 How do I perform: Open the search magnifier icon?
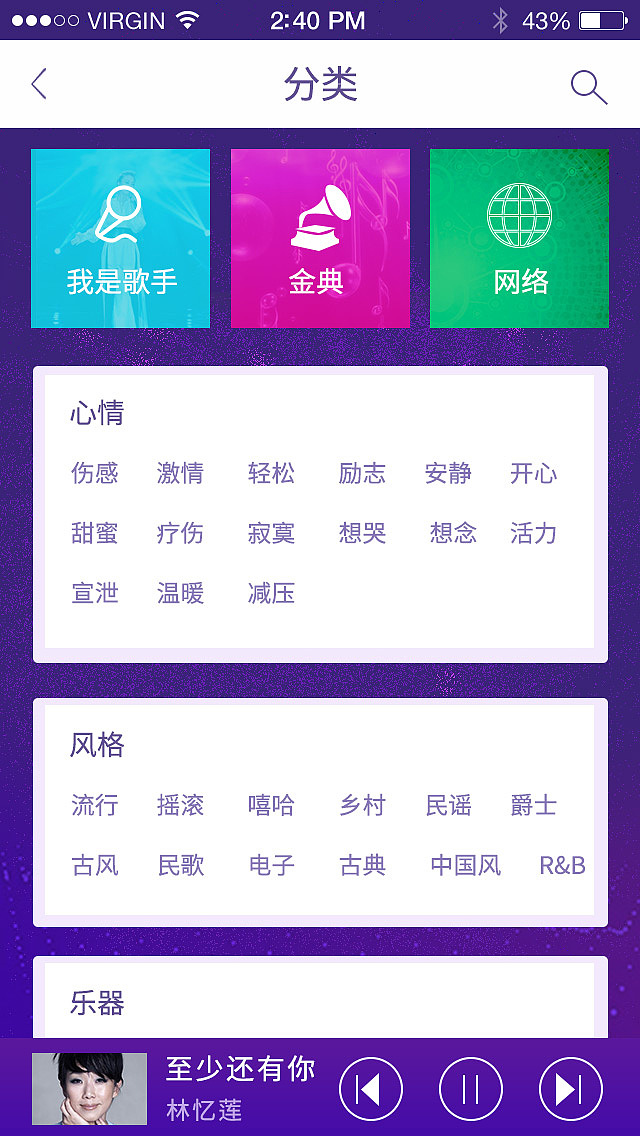click(588, 87)
